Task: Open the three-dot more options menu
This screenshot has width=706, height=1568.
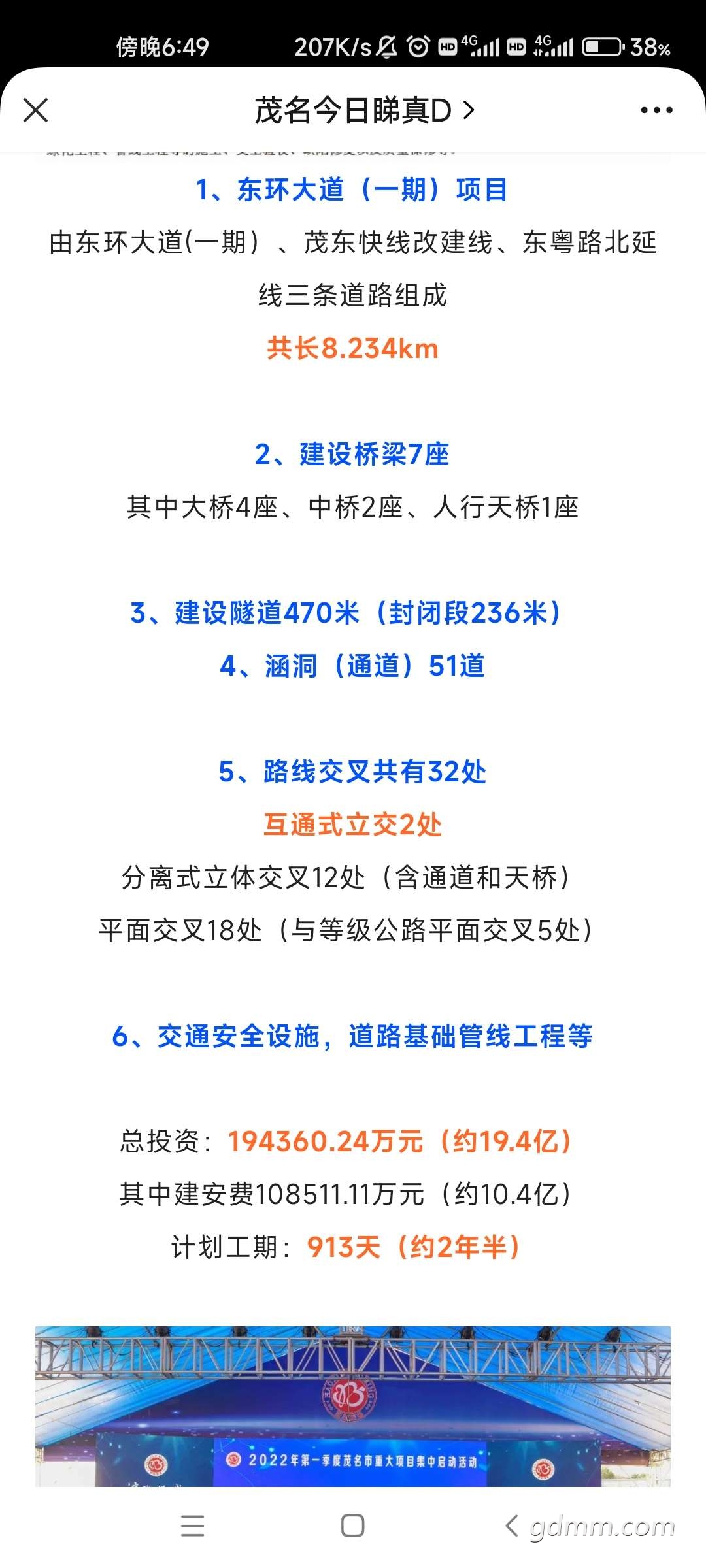Action: click(x=656, y=110)
